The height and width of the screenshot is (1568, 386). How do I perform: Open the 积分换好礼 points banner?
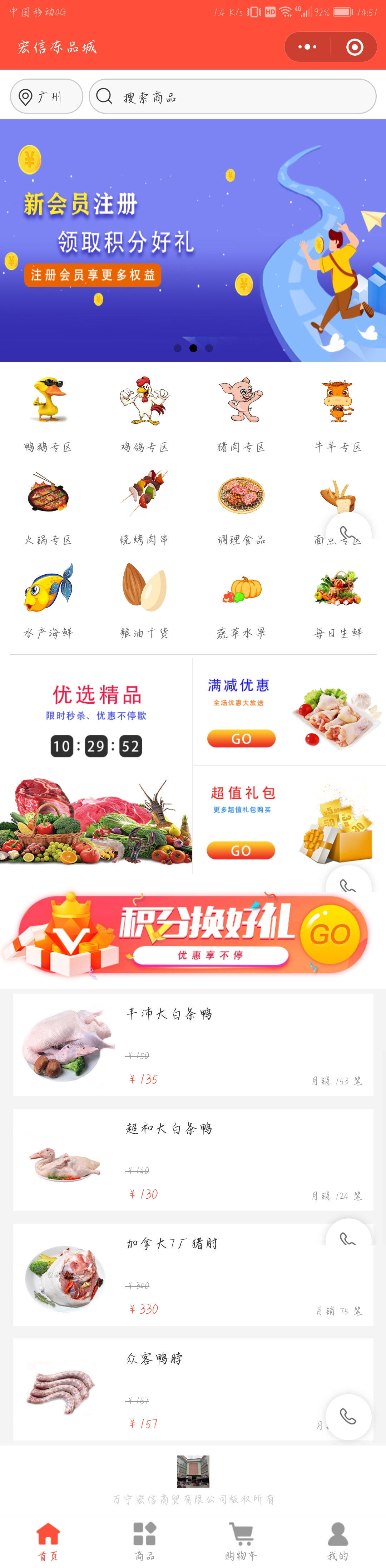click(193, 935)
